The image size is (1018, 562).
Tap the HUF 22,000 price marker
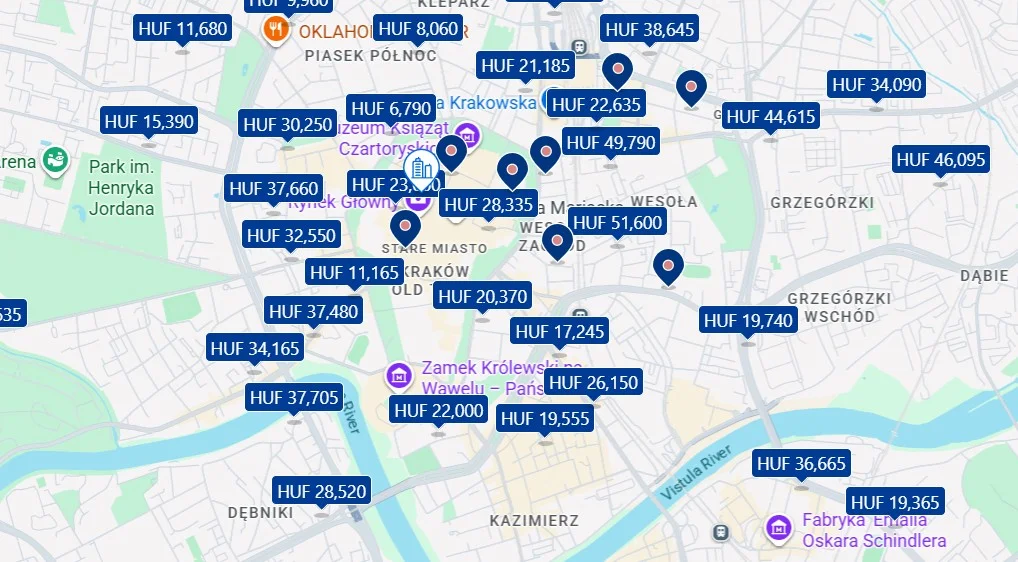[438, 410]
